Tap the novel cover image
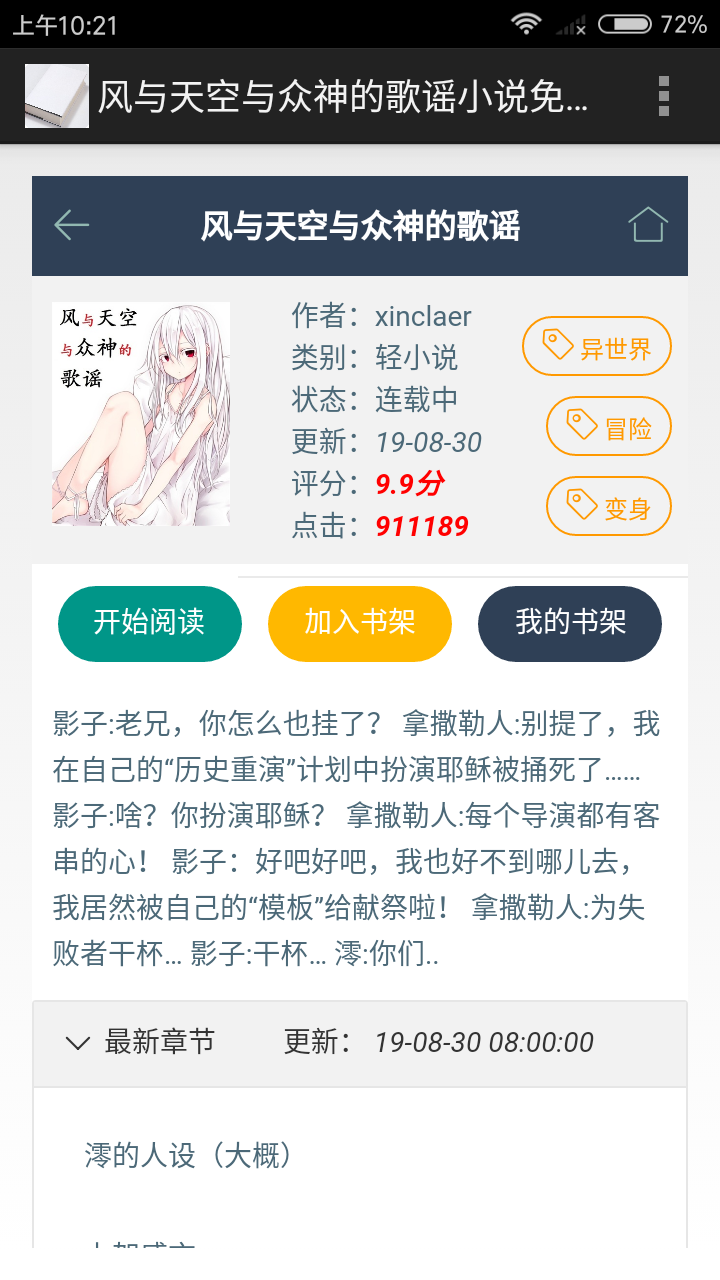720x1280 pixels. (x=141, y=414)
